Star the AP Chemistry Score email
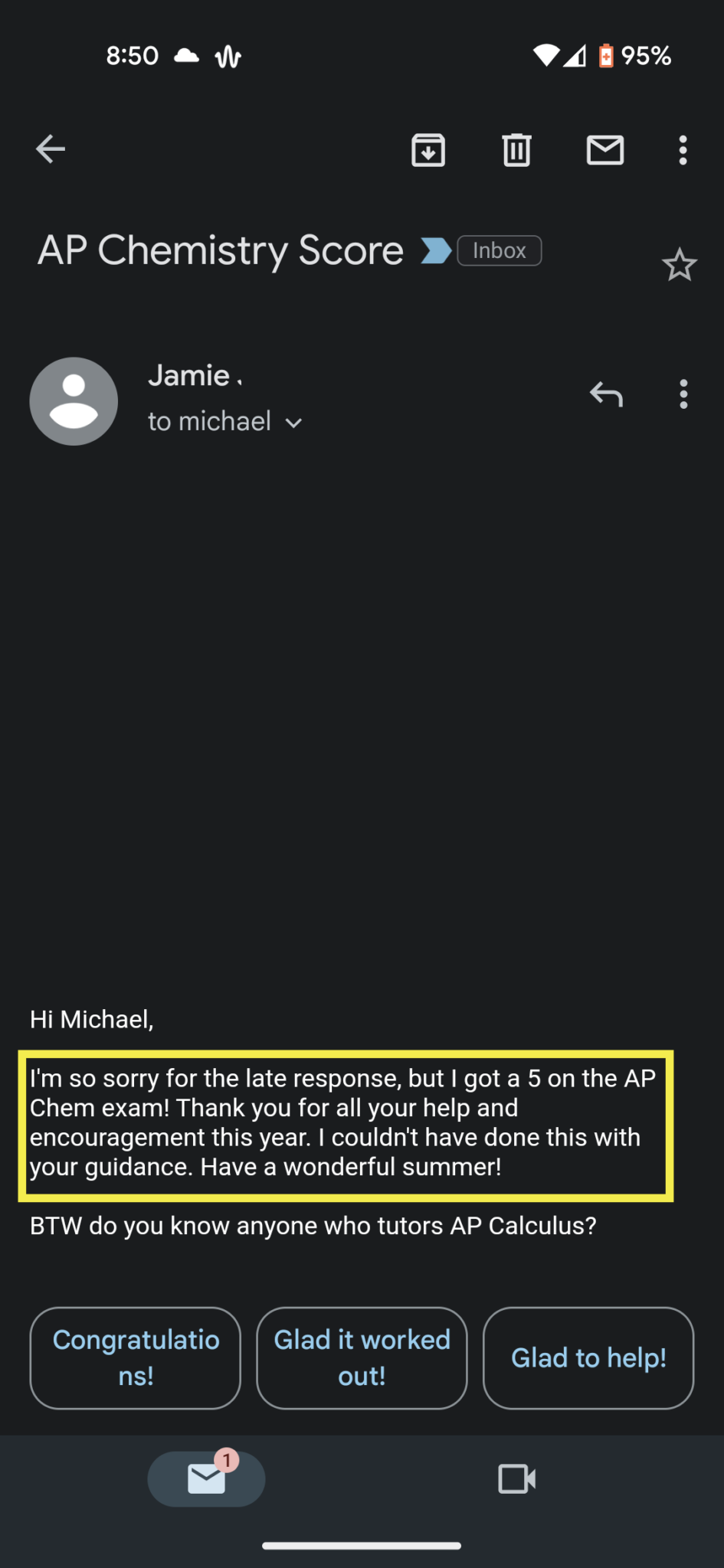The width and height of the screenshot is (724, 1568). [x=679, y=265]
